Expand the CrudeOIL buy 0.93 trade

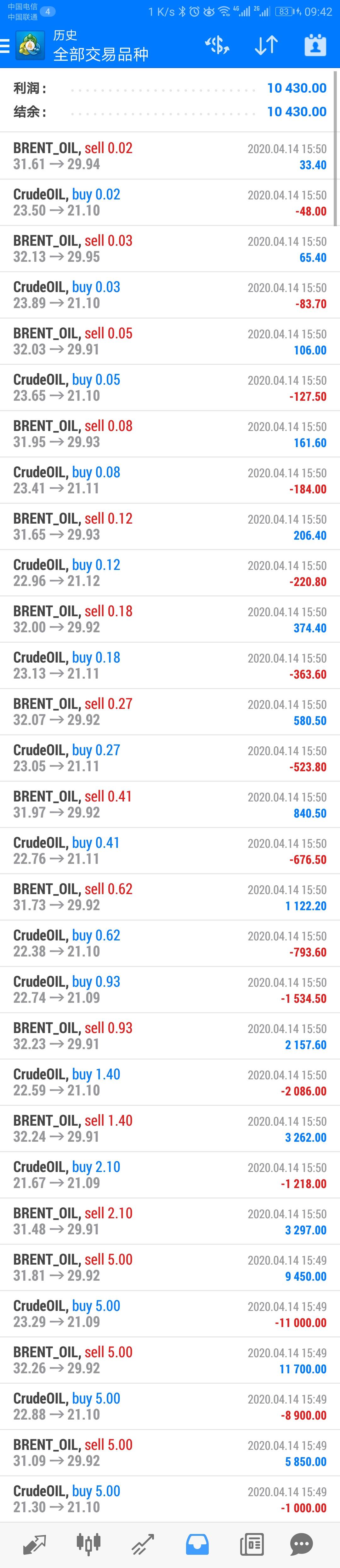point(170,989)
